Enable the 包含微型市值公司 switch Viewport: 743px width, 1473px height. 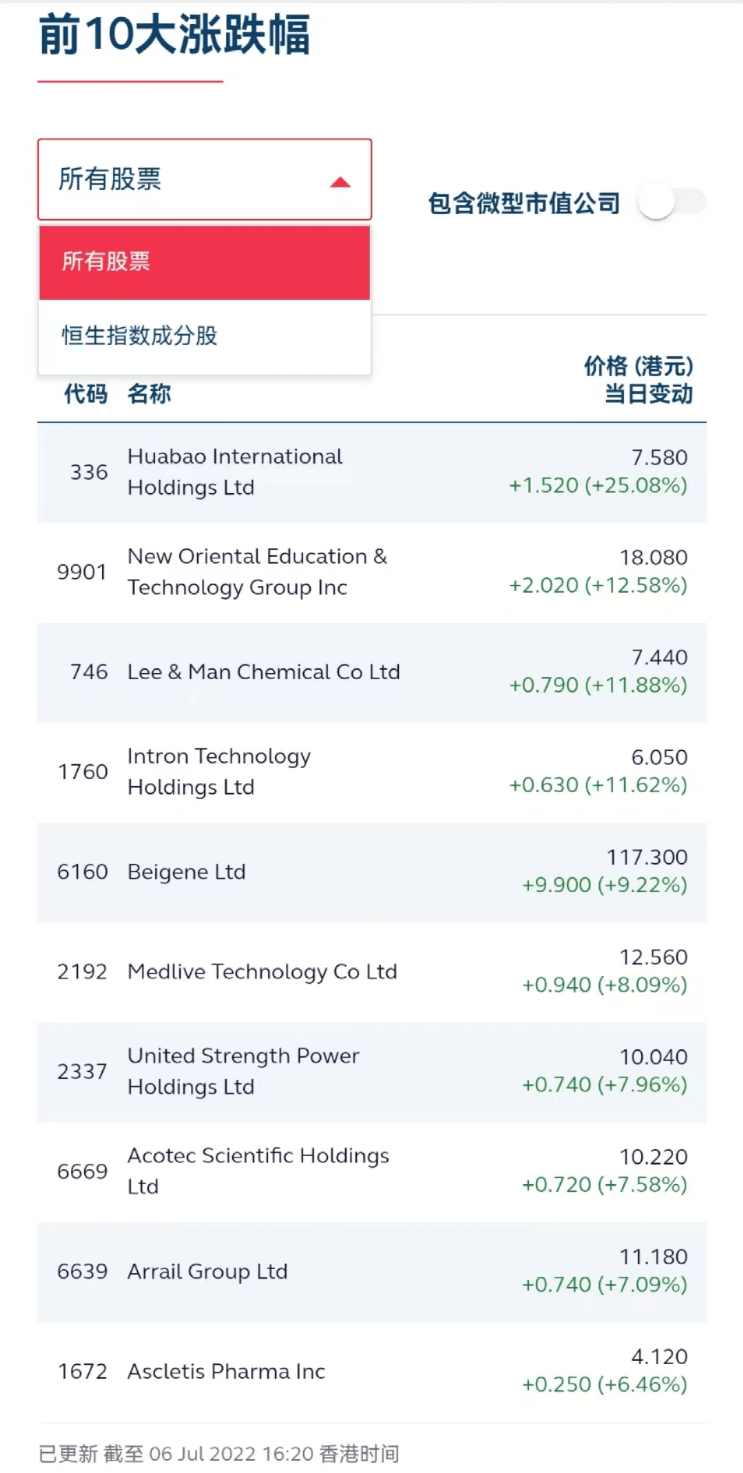(x=672, y=203)
